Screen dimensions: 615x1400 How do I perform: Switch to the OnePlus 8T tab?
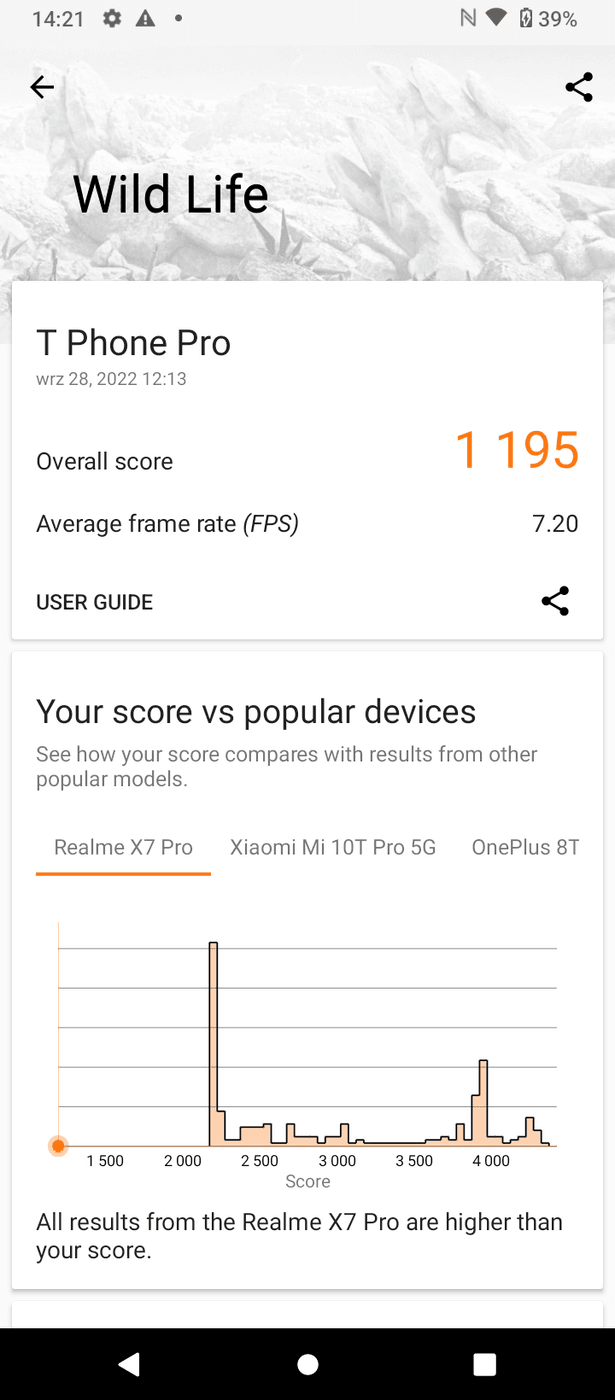click(526, 847)
